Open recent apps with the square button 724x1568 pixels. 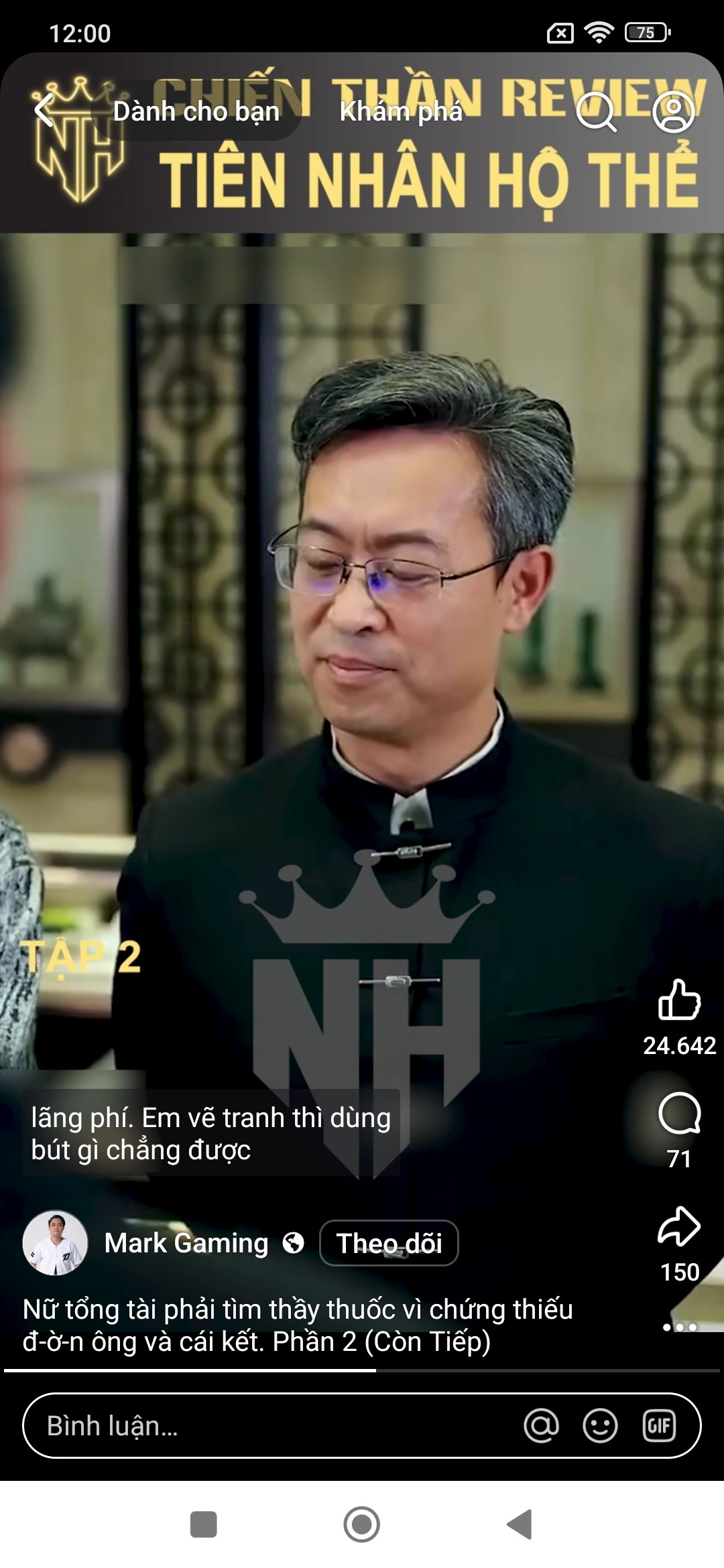click(x=203, y=1524)
